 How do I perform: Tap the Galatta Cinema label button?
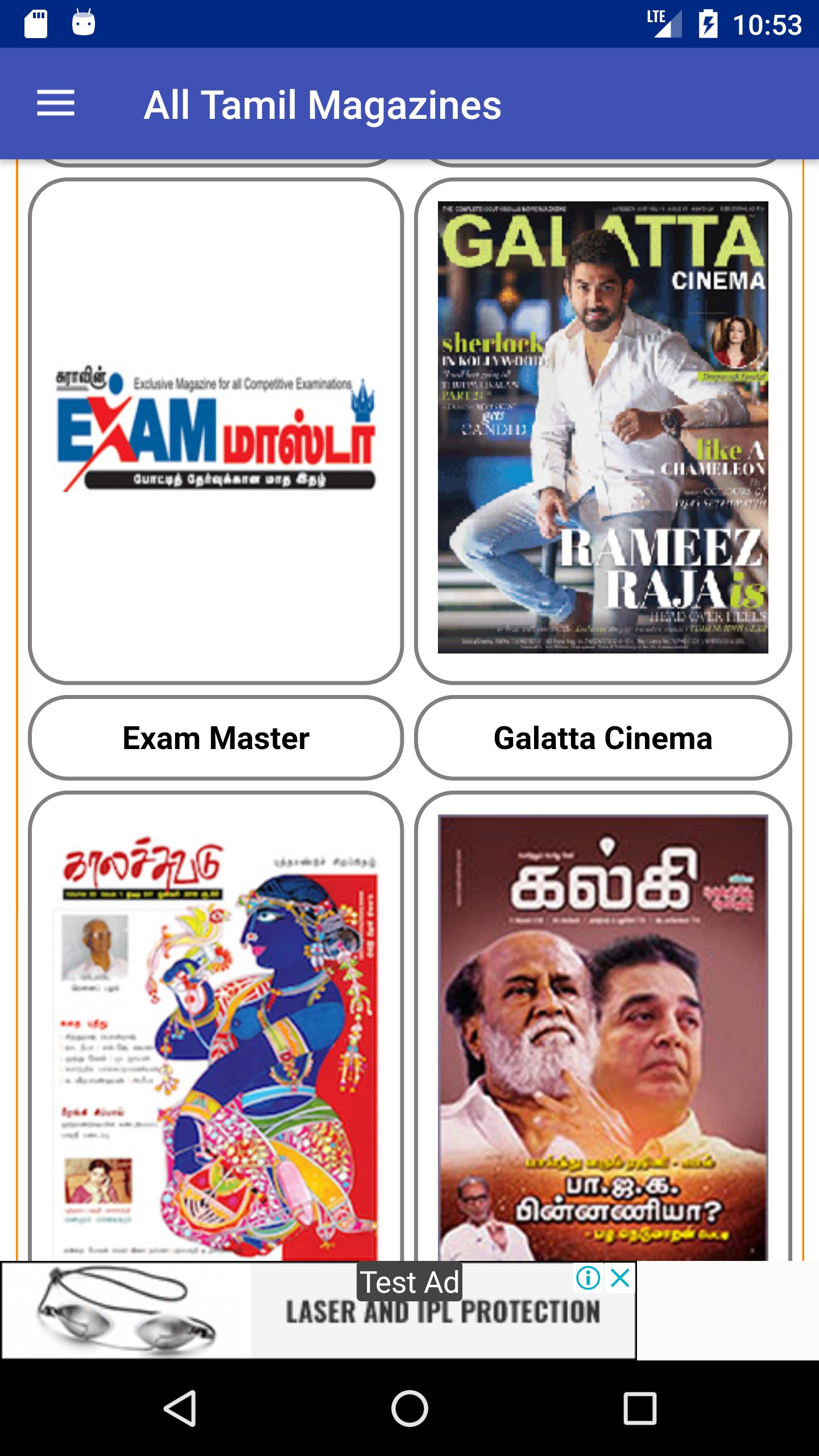click(603, 738)
